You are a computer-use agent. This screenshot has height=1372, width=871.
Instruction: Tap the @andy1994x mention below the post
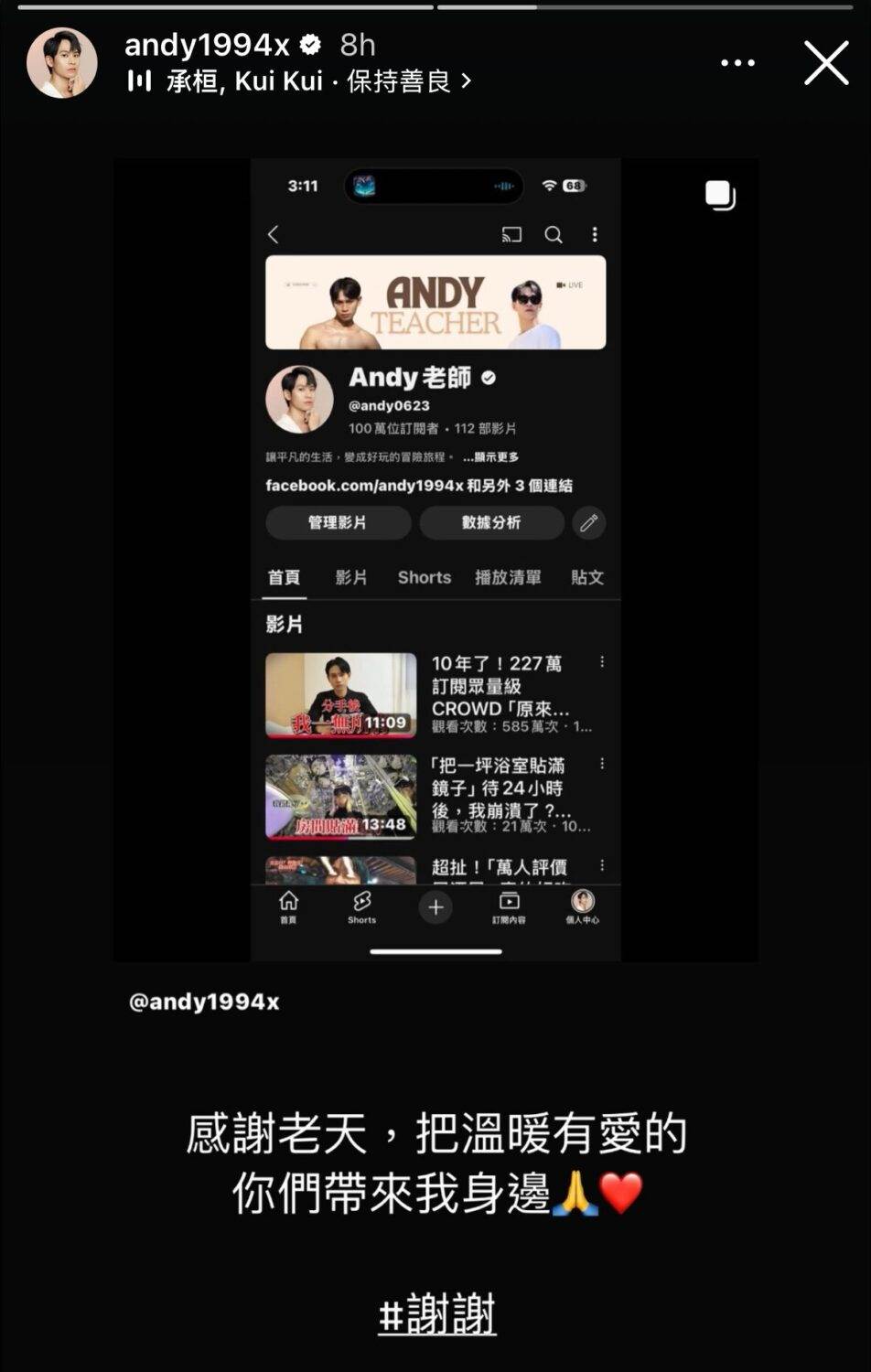pos(204,1002)
